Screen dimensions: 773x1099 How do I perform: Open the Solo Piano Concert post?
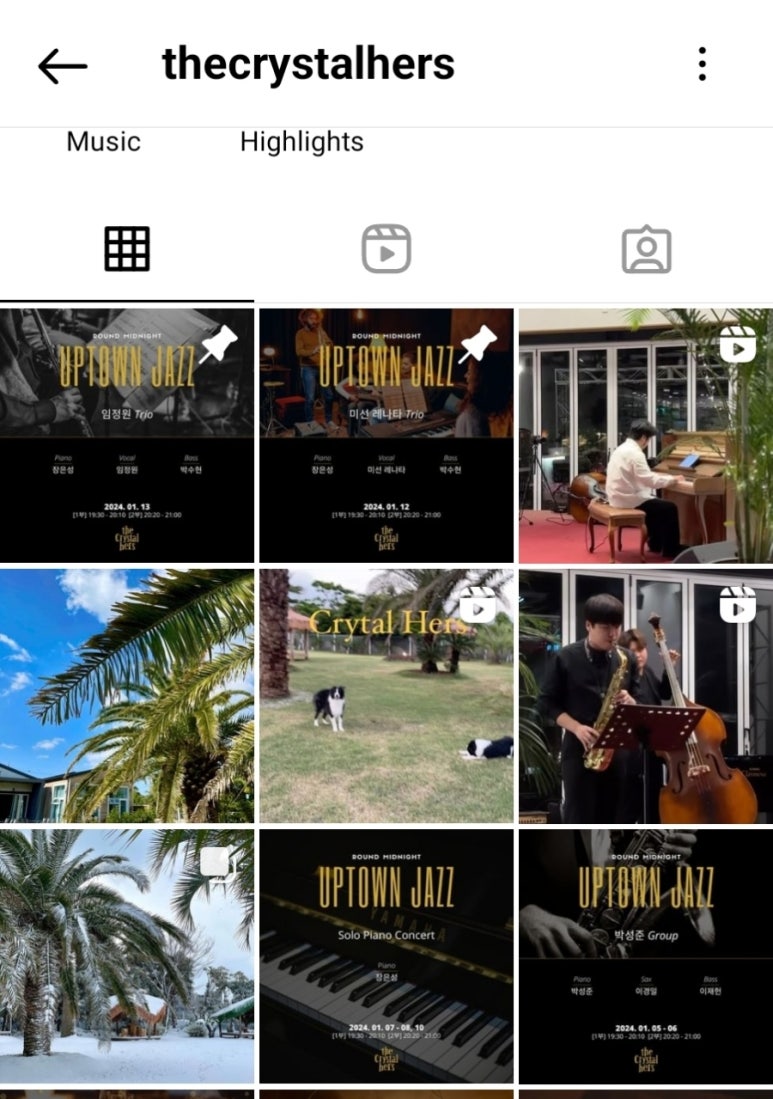(386, 955)
